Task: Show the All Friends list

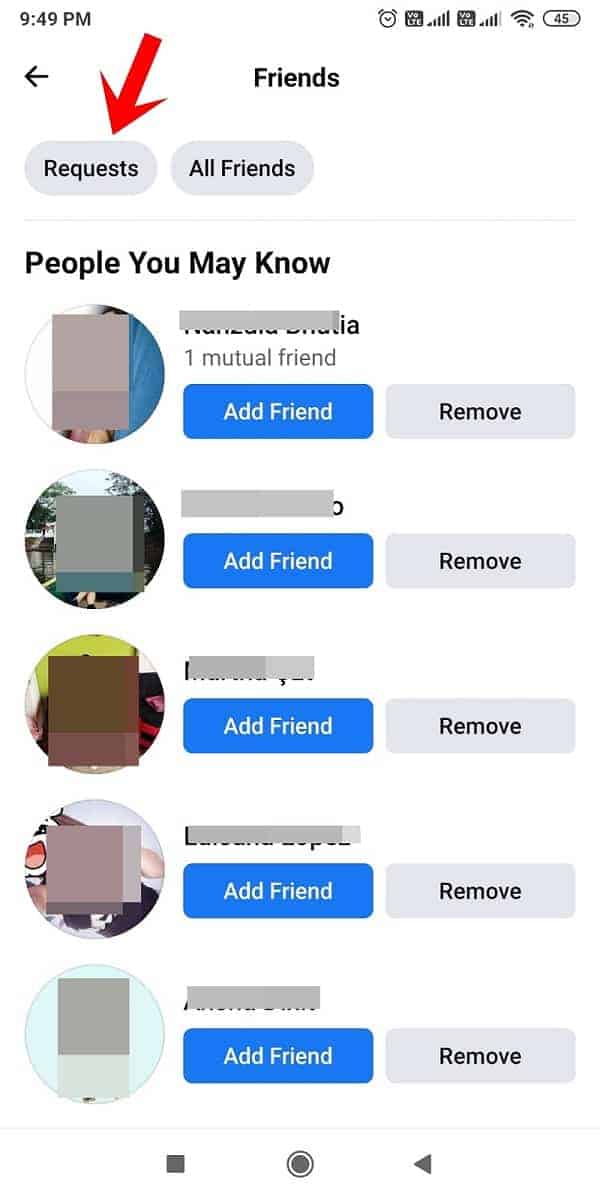Action: (242, 168)
